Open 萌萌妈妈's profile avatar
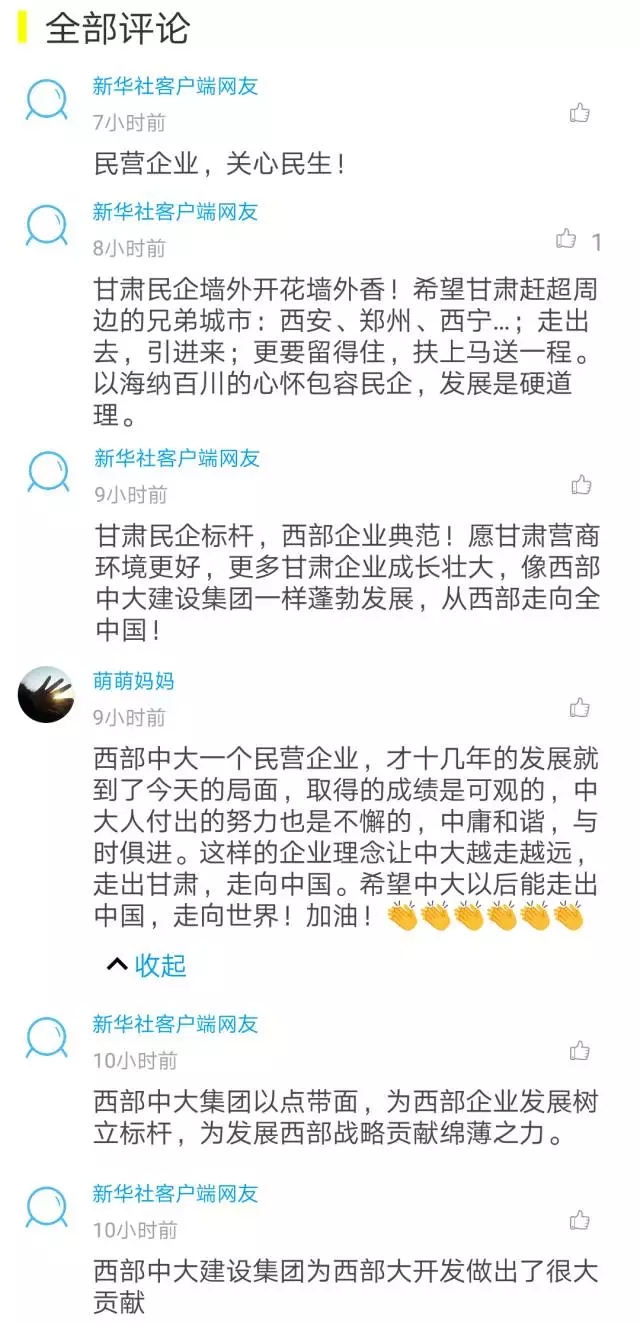 point(46,694)
